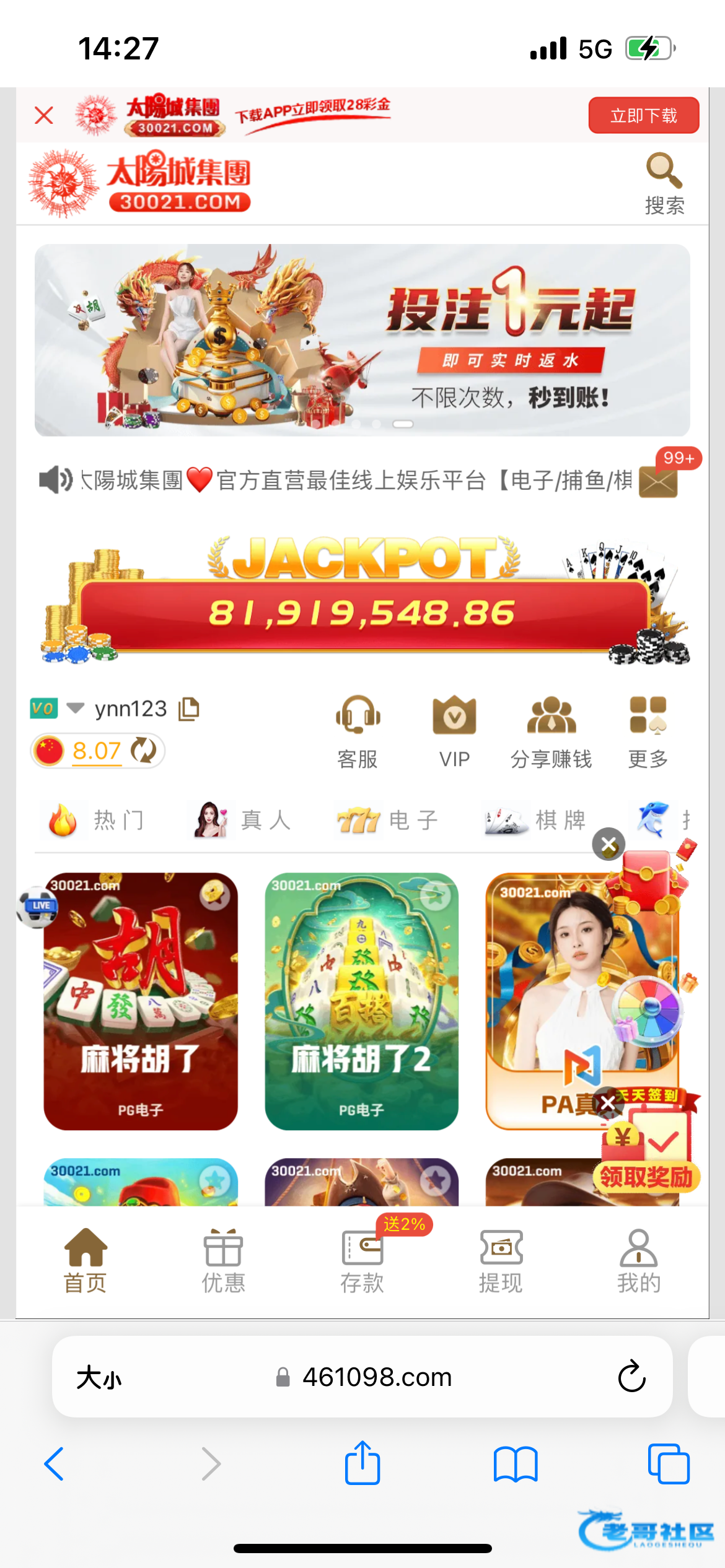
Task: Open the 麻将胡了2 game card
Action: 361,1001
